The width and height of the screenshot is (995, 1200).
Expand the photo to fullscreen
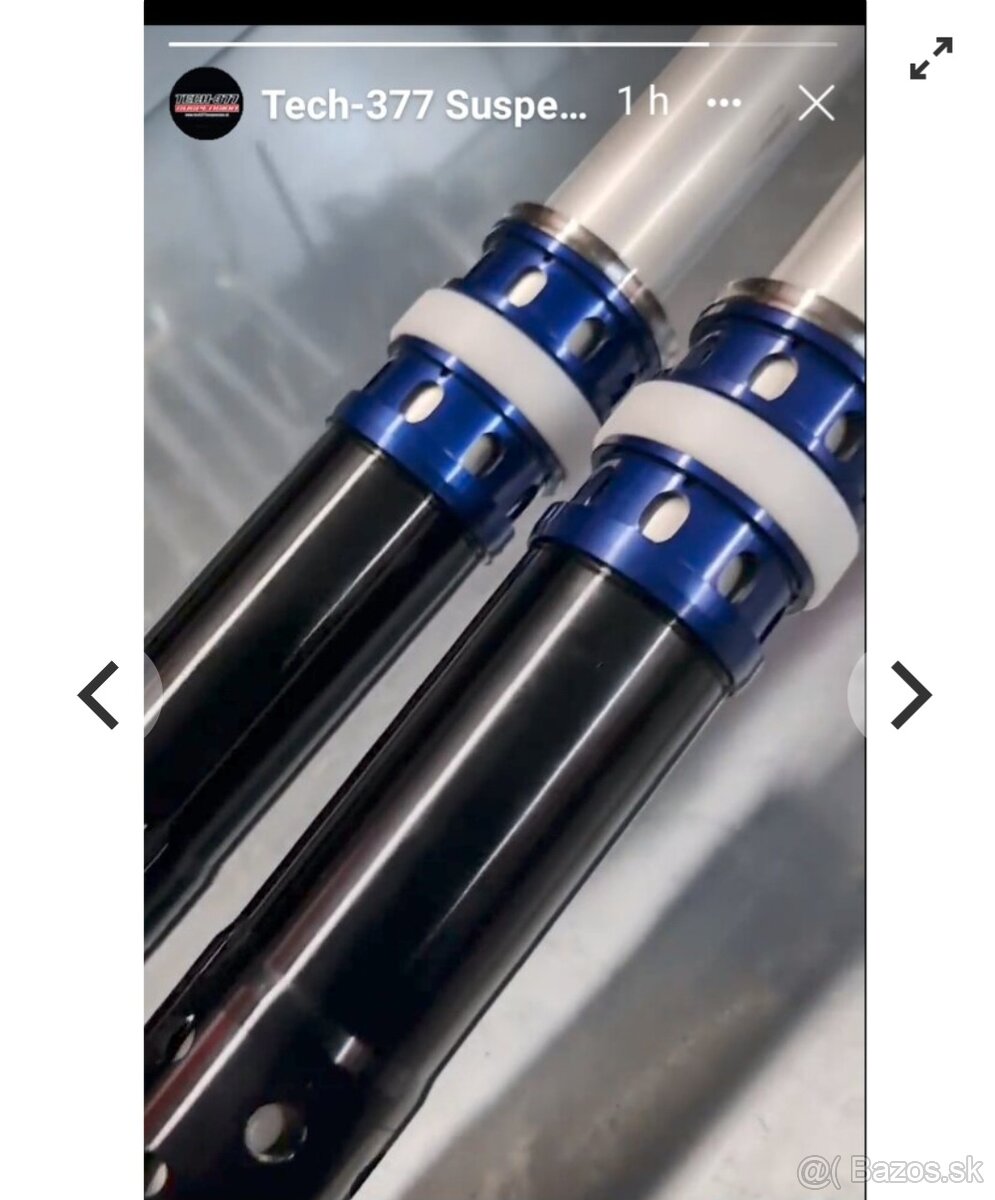click(x=930, y=58)
